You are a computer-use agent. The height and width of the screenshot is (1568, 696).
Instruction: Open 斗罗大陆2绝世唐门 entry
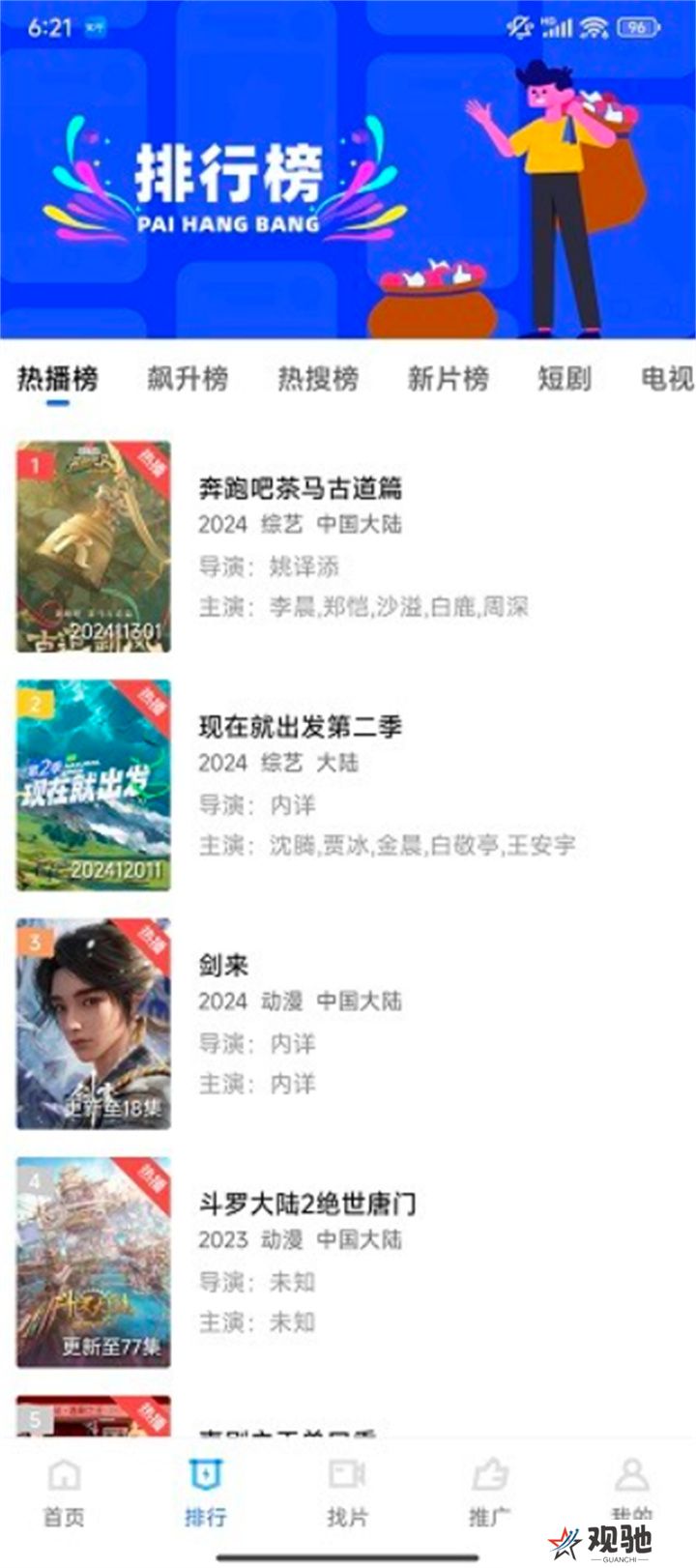307,1204
